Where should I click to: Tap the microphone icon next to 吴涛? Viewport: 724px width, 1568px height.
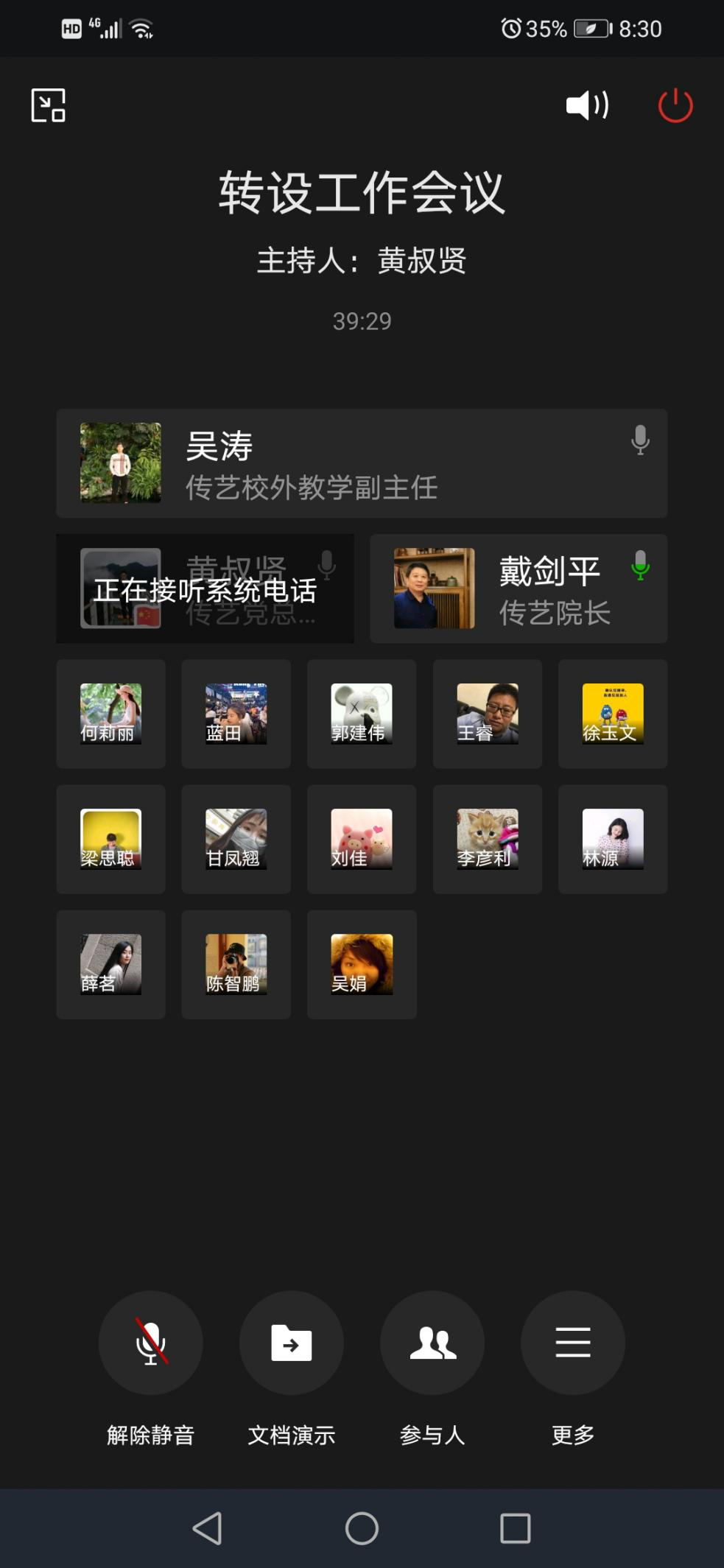[639, 440]
